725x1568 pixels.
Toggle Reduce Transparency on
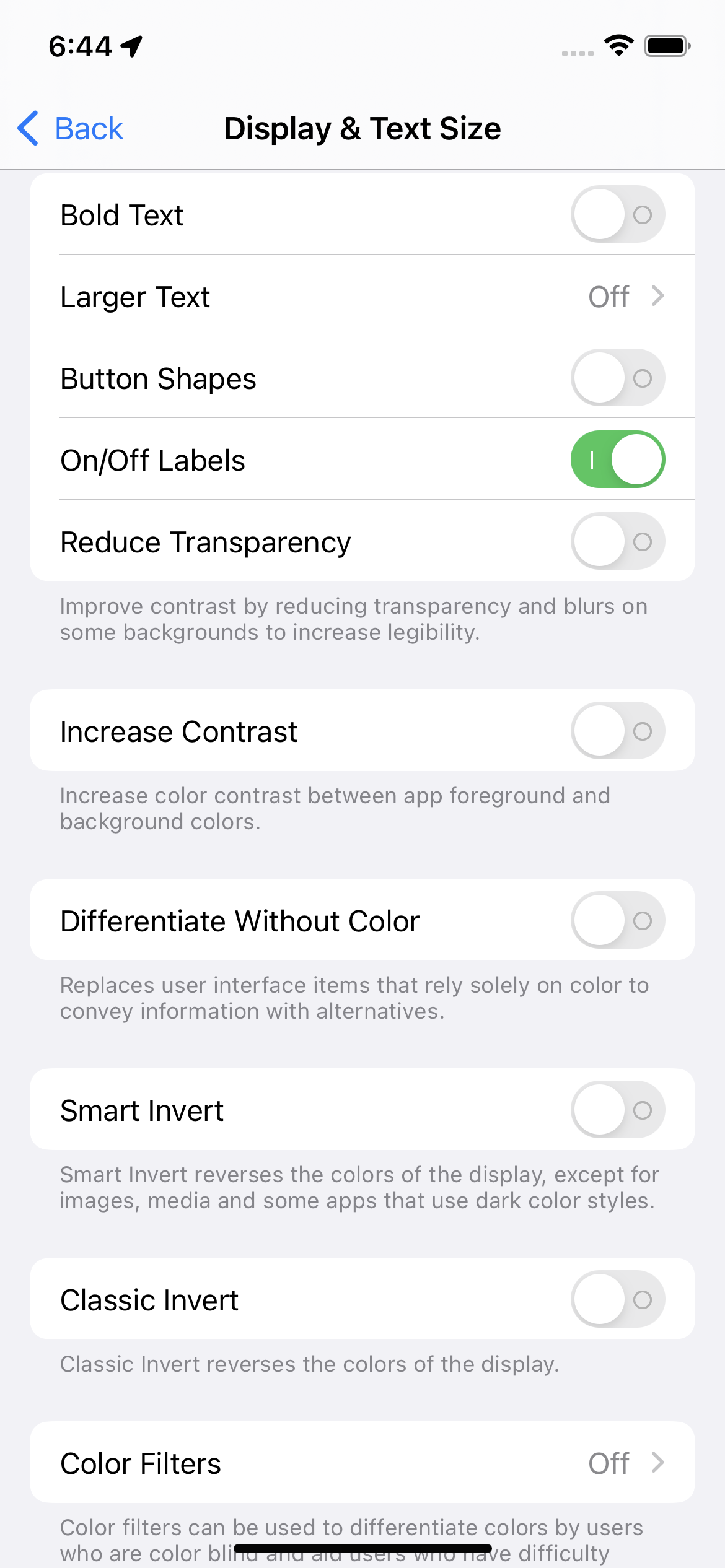point(617,541)
